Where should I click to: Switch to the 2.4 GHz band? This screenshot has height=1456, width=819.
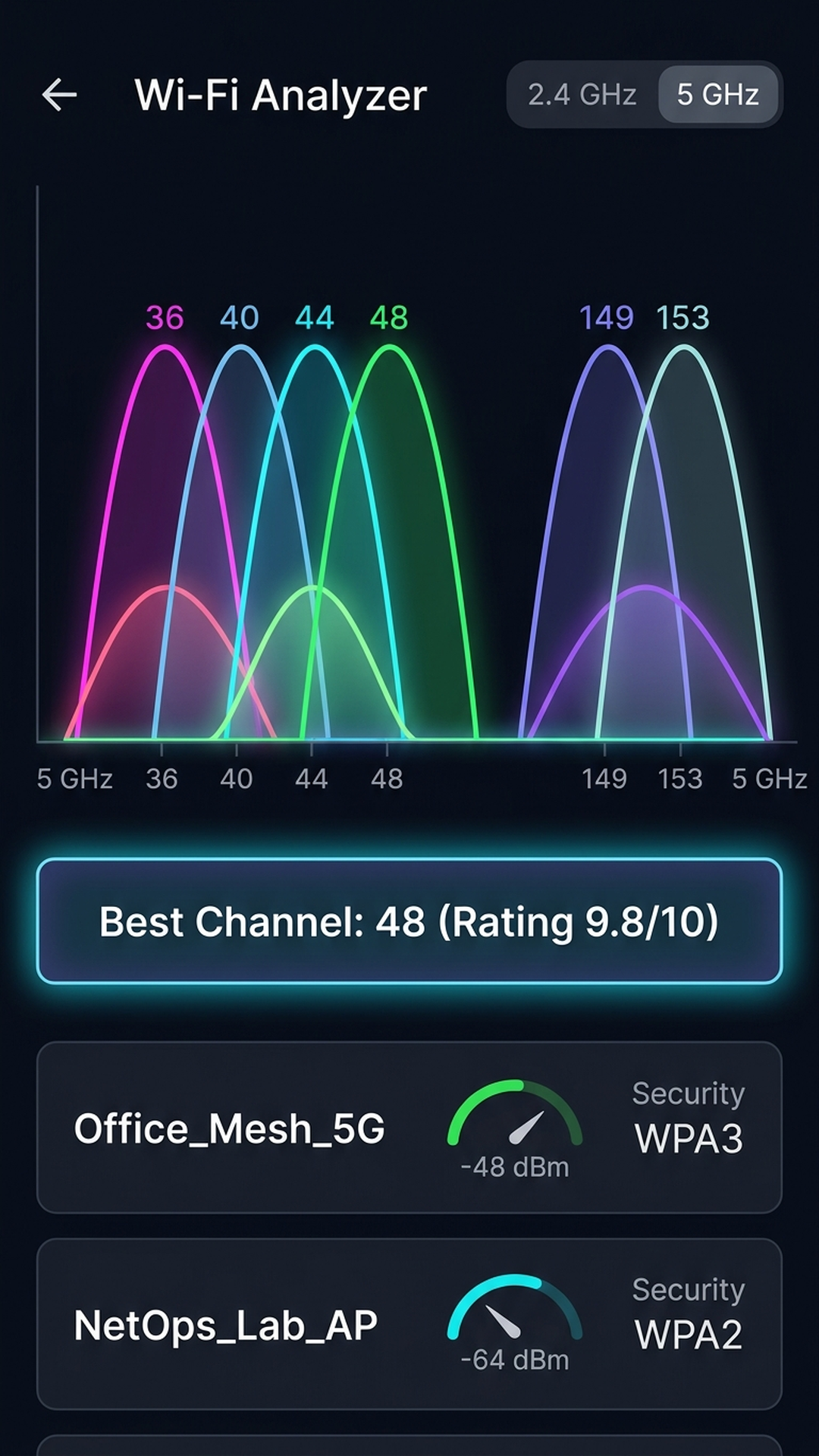point(582,95)
